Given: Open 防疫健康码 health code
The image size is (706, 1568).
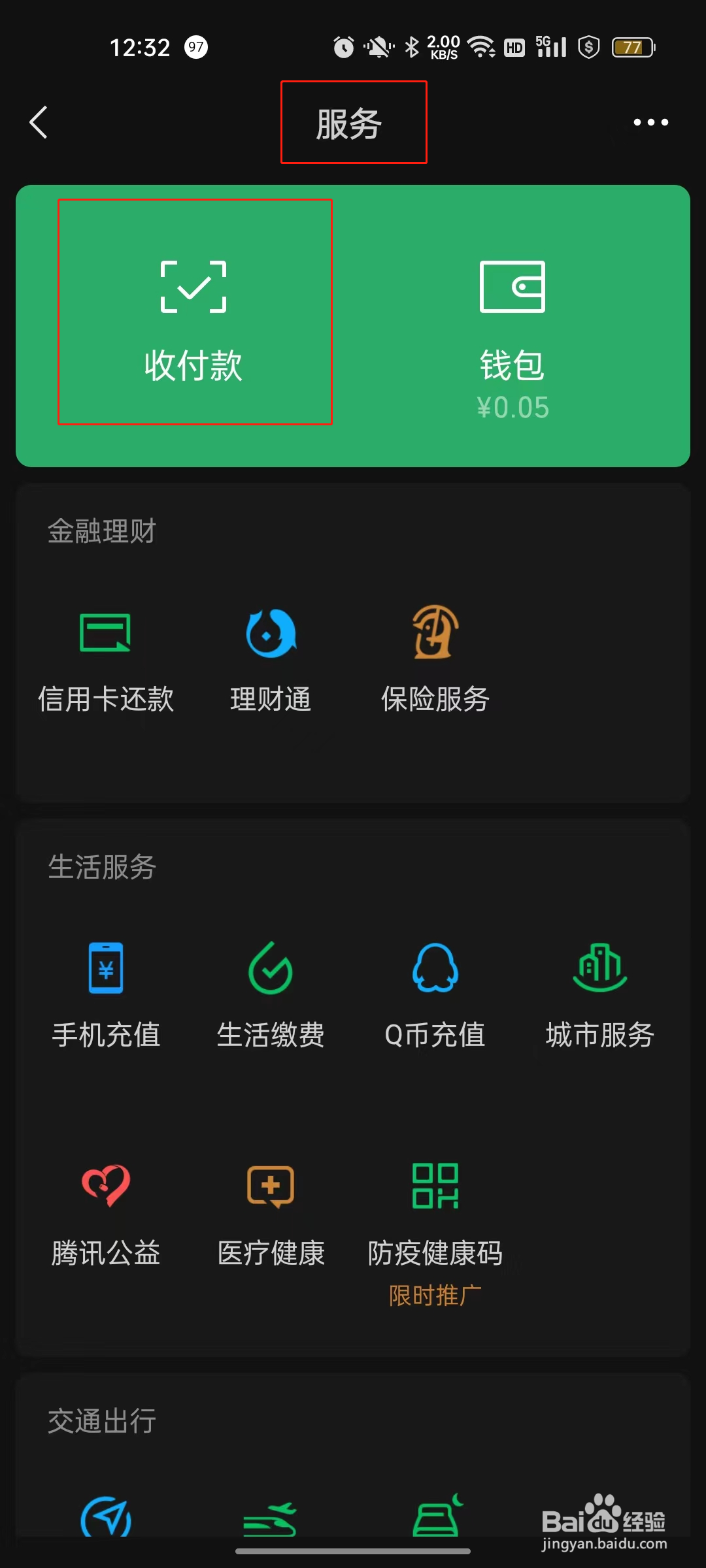Looking at the screenshot, I should [x=433, y=1215].
